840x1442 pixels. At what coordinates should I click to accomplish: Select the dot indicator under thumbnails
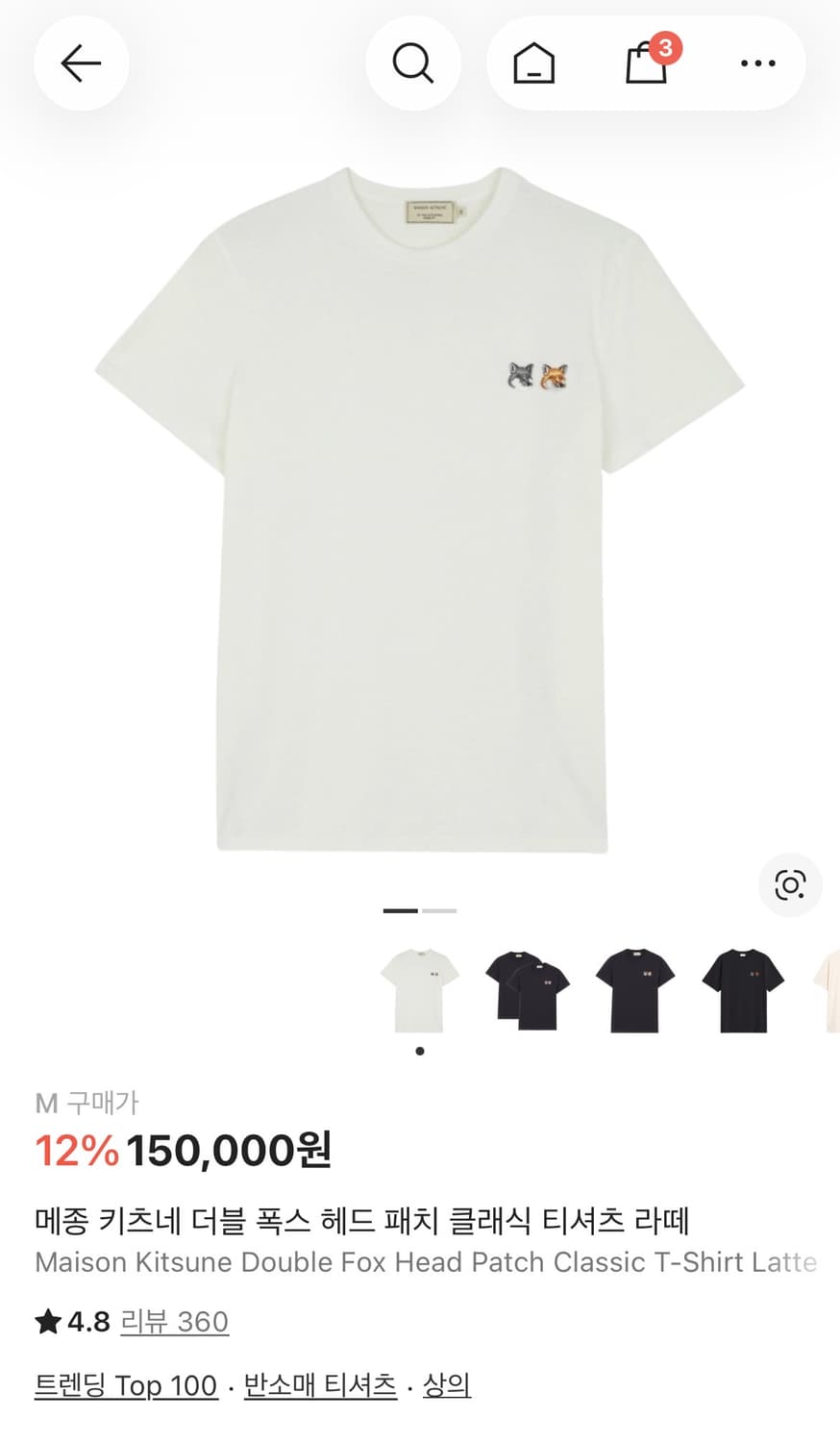420,1051
